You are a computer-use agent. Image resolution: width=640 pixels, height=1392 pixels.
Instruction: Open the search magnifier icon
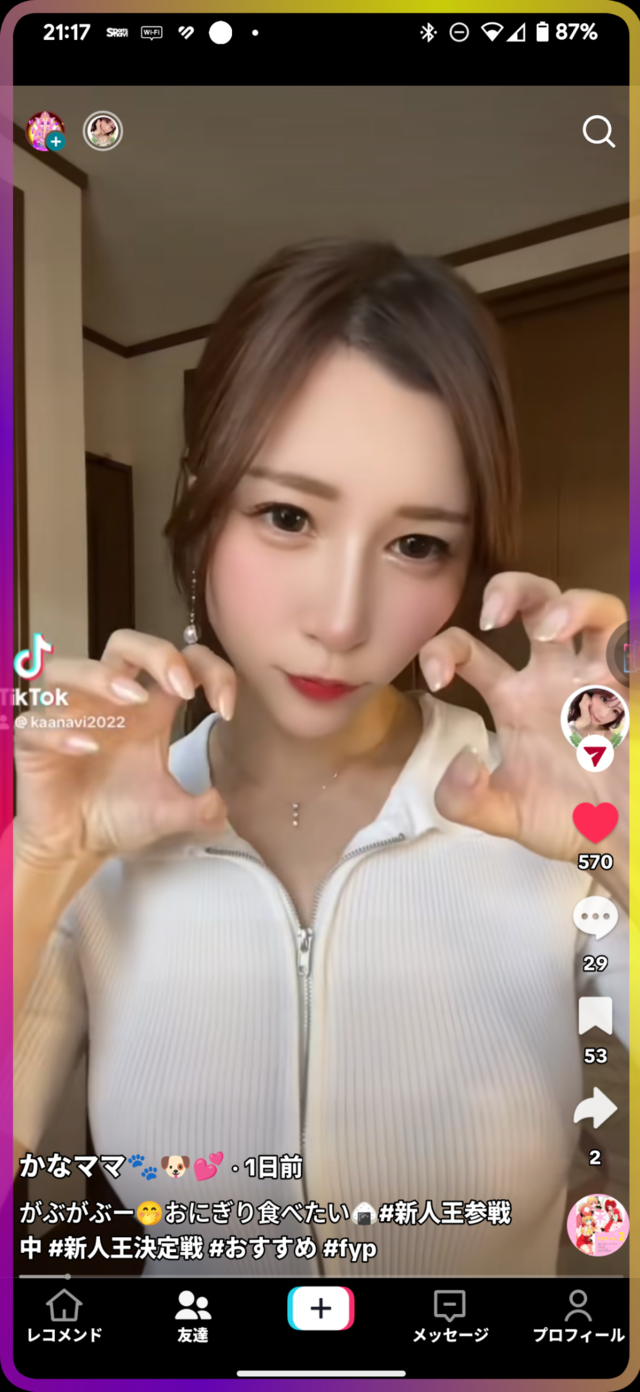click(598, 131)
